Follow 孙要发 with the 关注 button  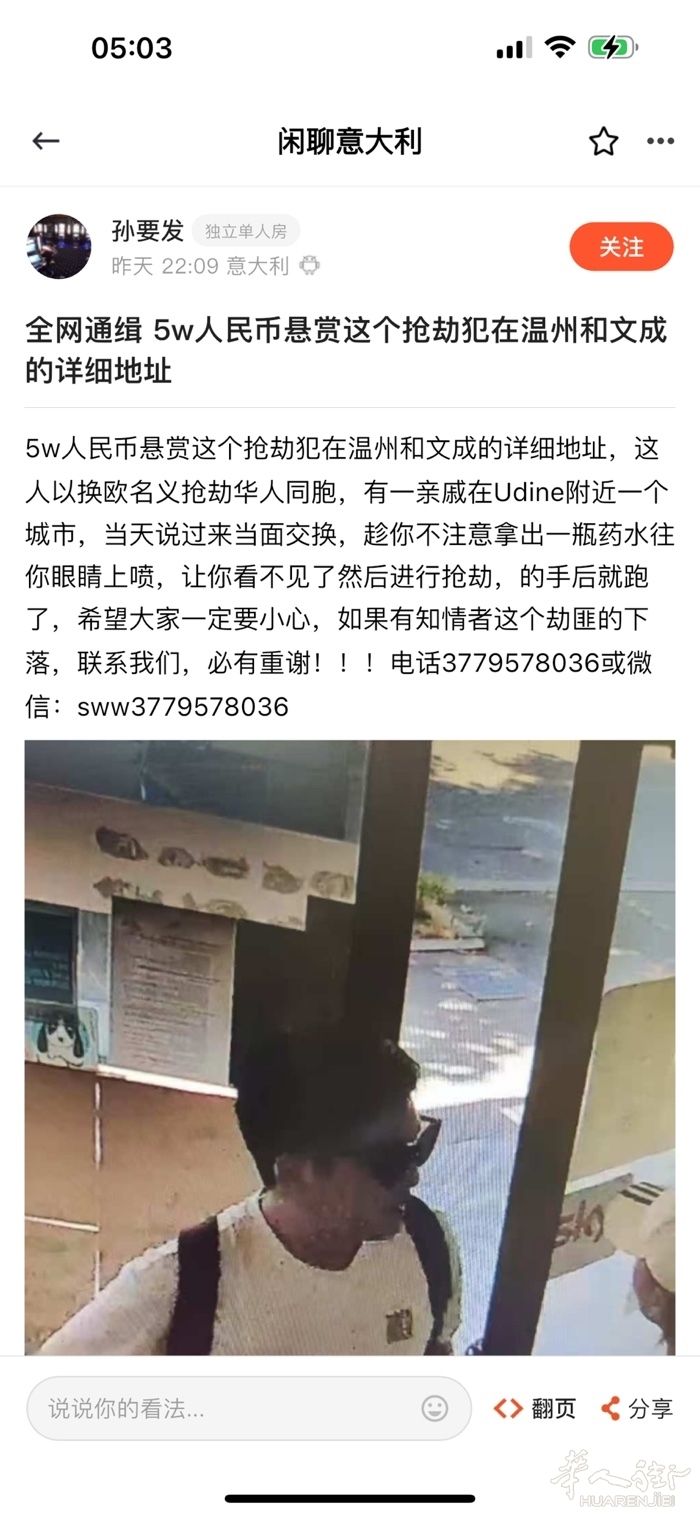(x=621, y=247)
